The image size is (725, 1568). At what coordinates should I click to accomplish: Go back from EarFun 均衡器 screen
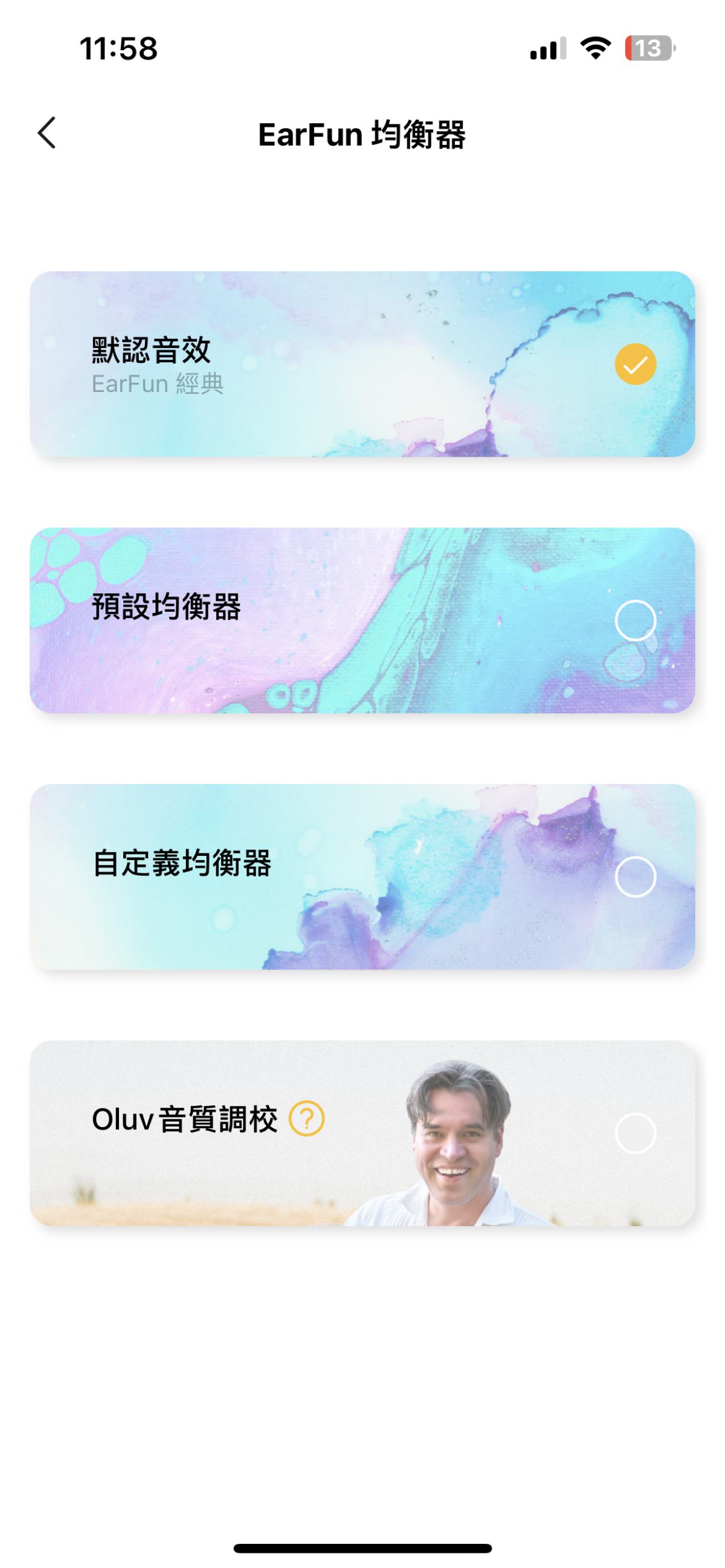[47, 133]
